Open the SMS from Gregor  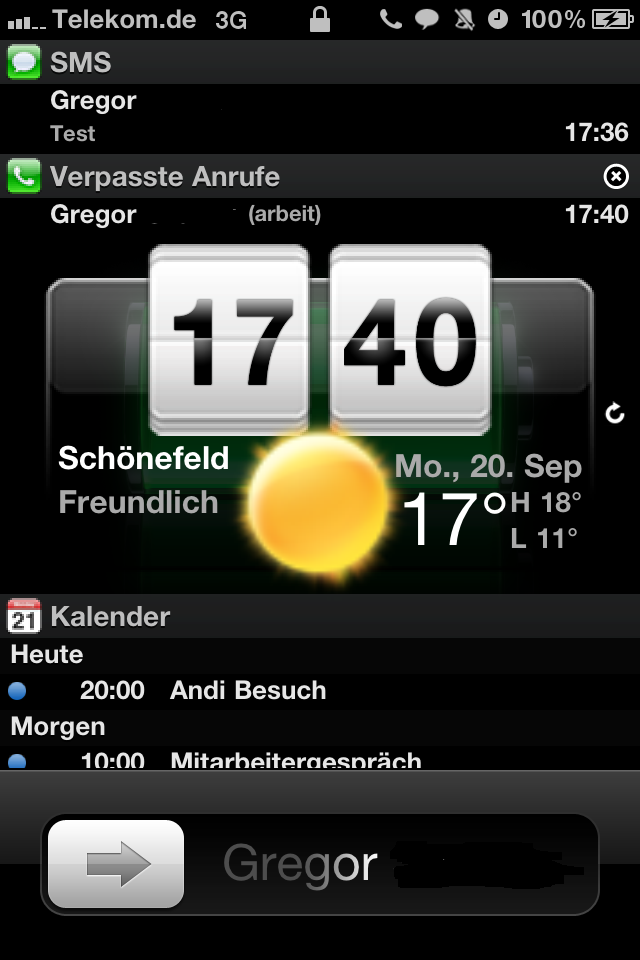click(x=320, y=117)
